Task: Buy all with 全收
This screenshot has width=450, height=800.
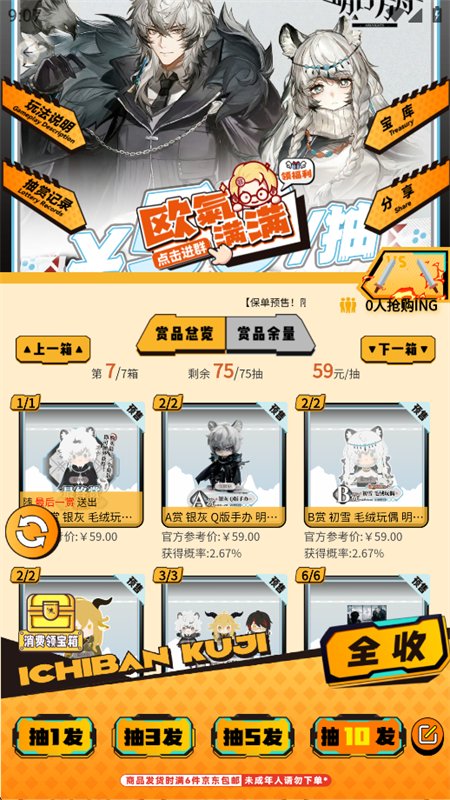Action: pos(385,649)
